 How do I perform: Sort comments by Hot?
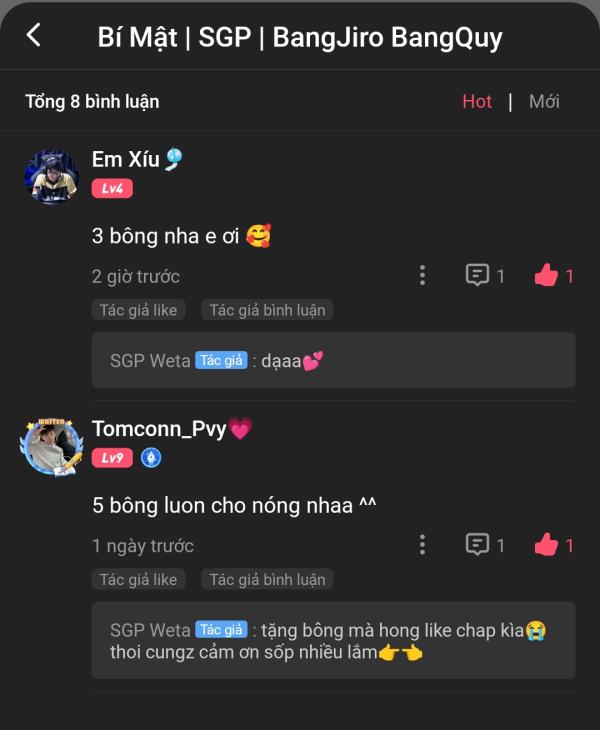tap(477, 101)
